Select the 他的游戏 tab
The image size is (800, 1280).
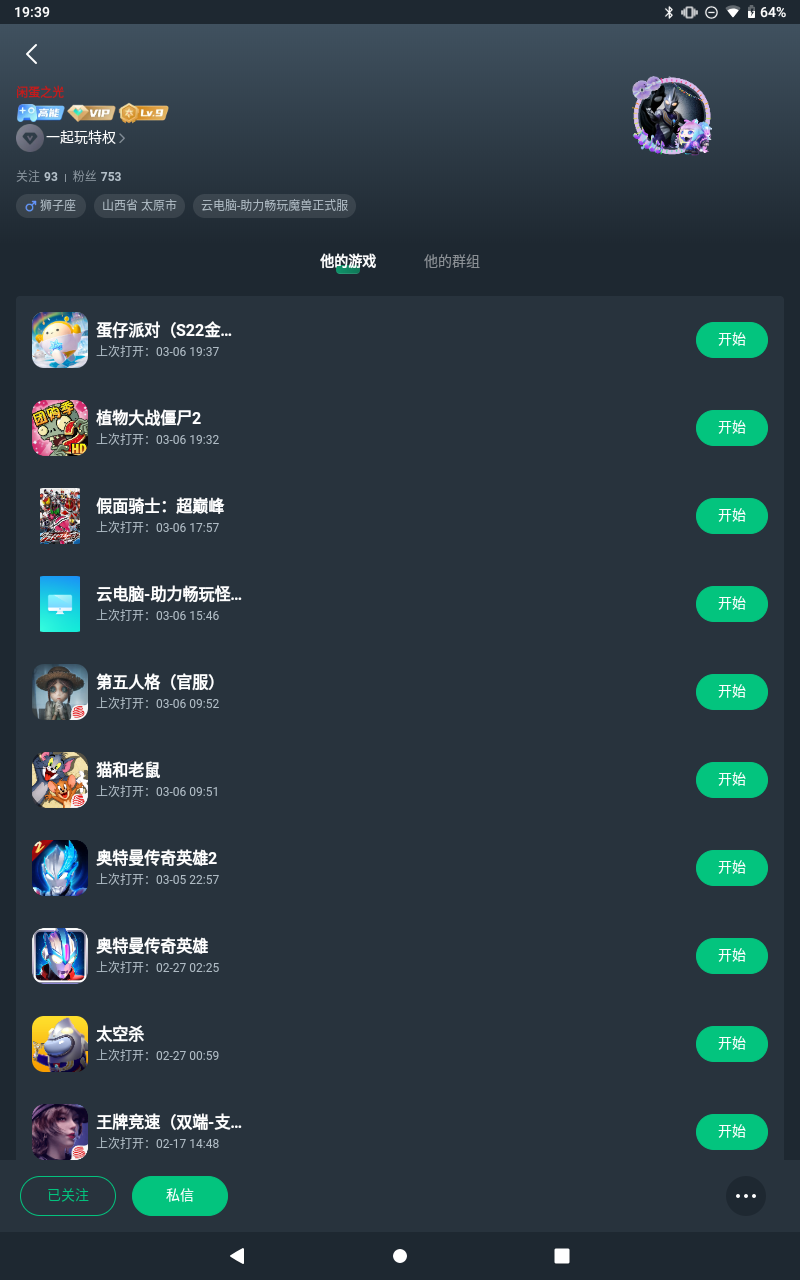pos(347,261)
